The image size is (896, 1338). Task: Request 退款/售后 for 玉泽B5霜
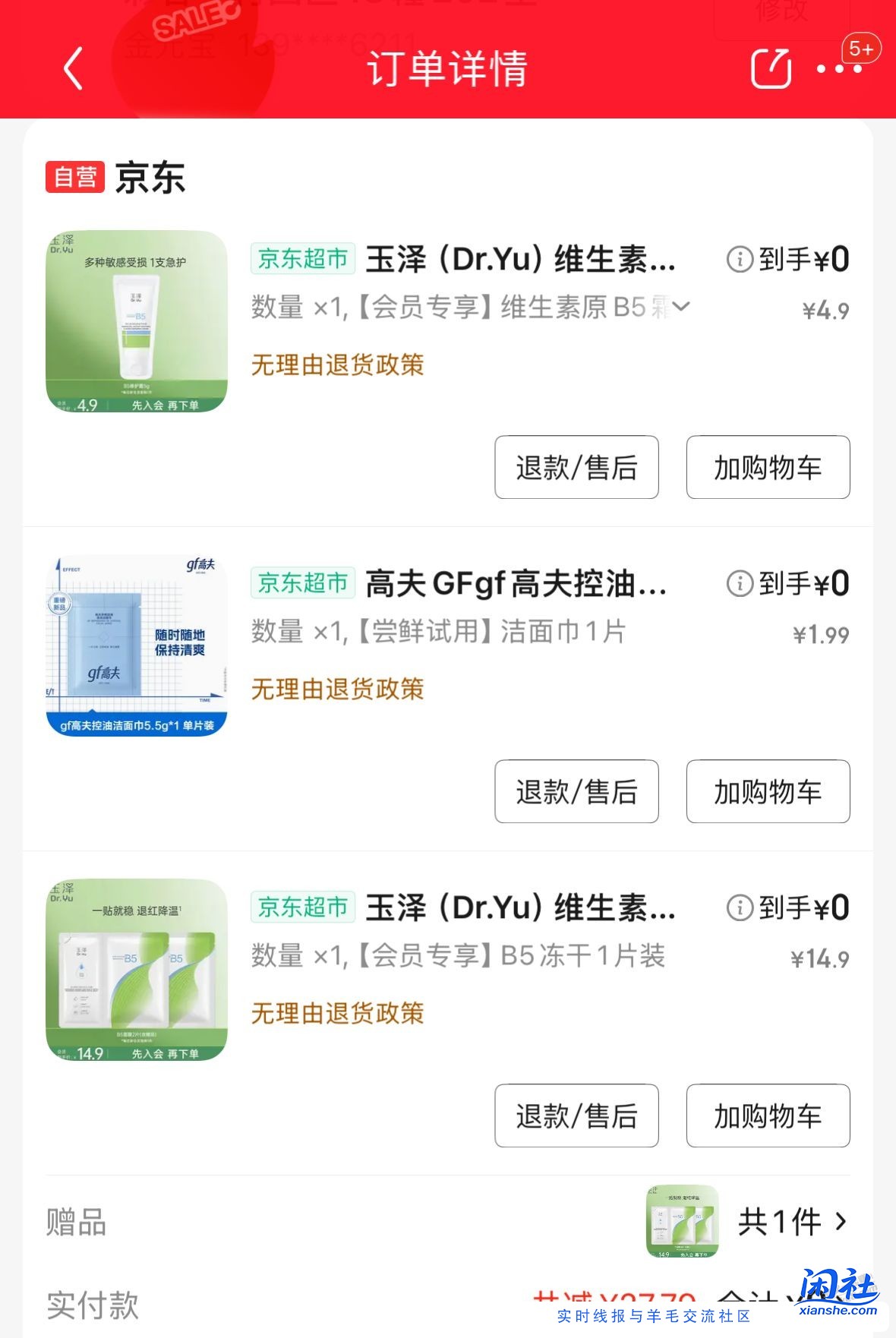tap(576, 468)
